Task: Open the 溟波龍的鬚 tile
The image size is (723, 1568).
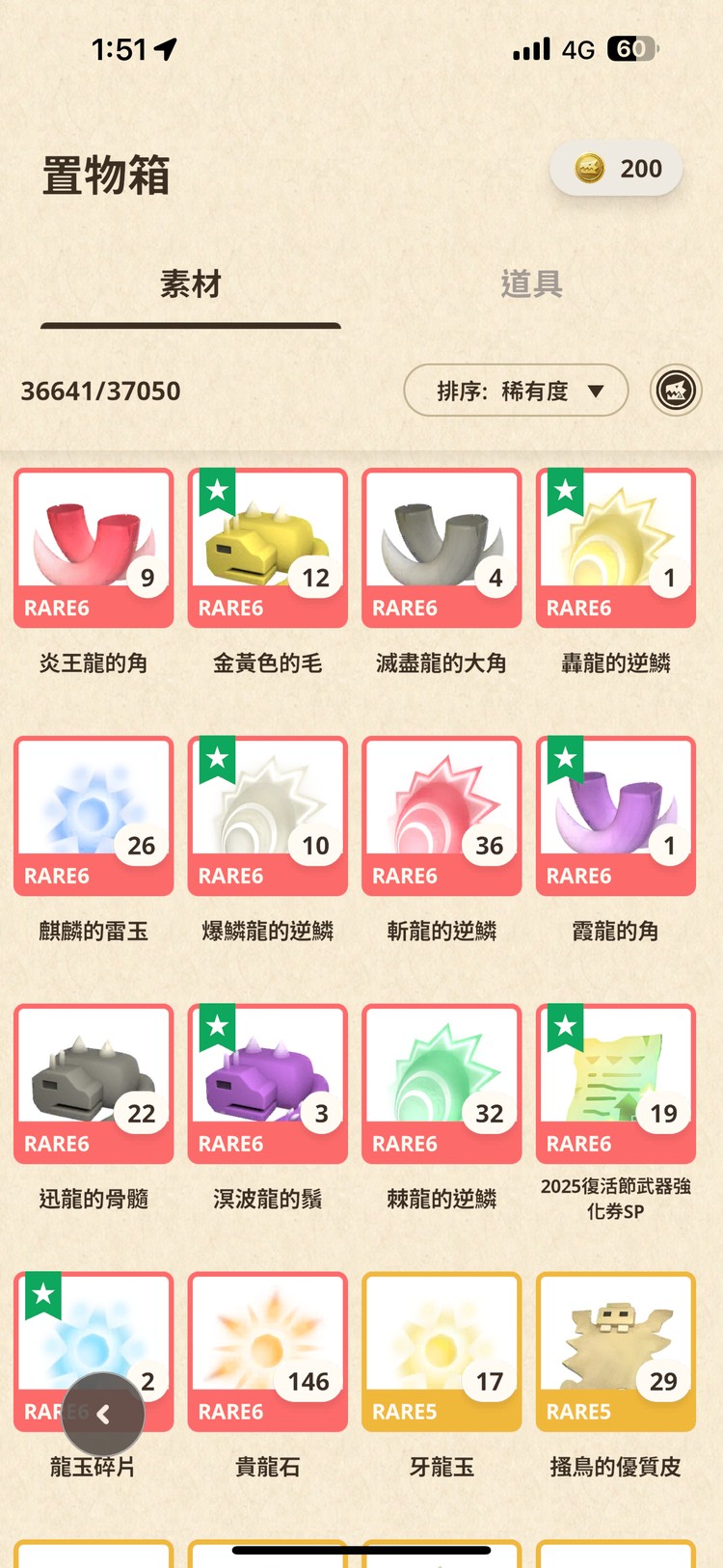Action: click(267, 1084)
